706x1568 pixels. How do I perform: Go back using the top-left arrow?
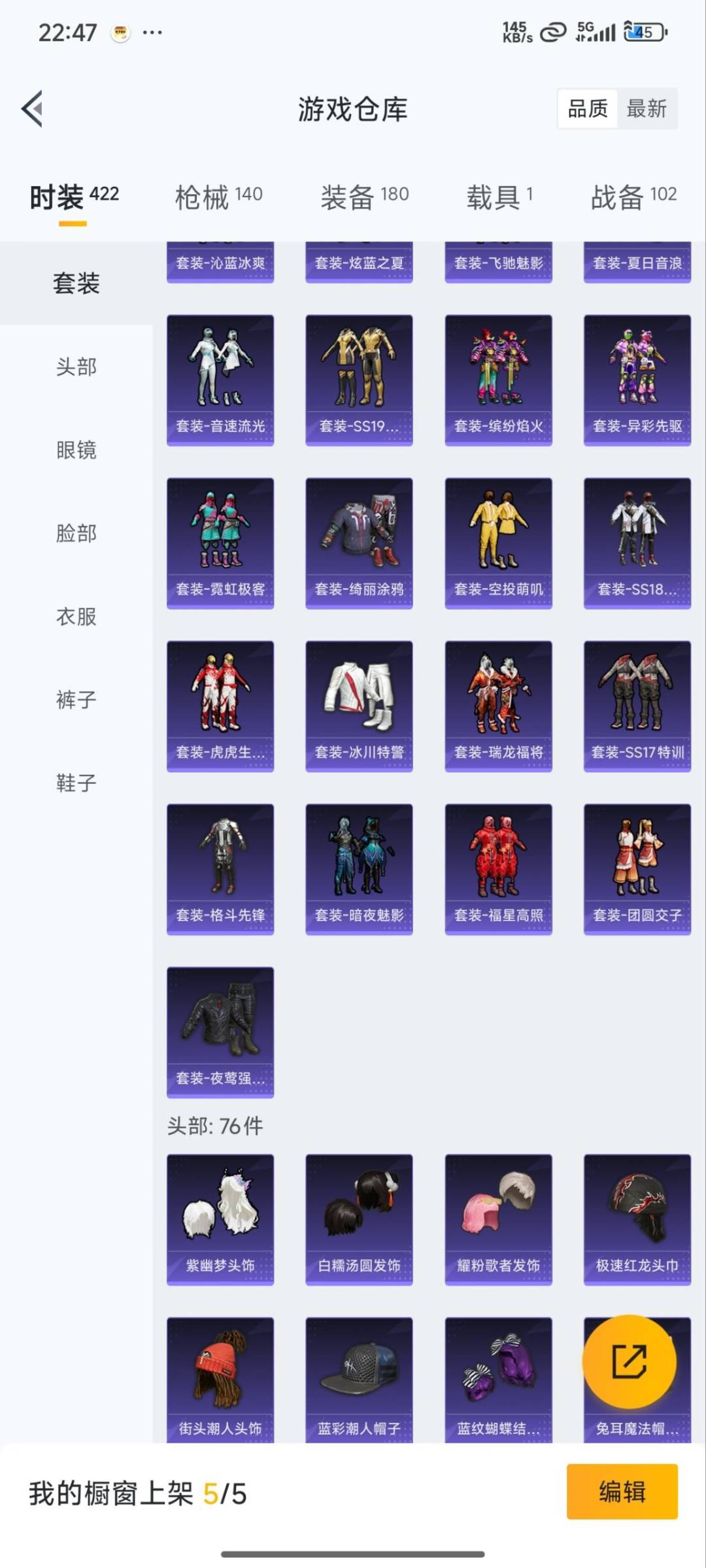33,108
